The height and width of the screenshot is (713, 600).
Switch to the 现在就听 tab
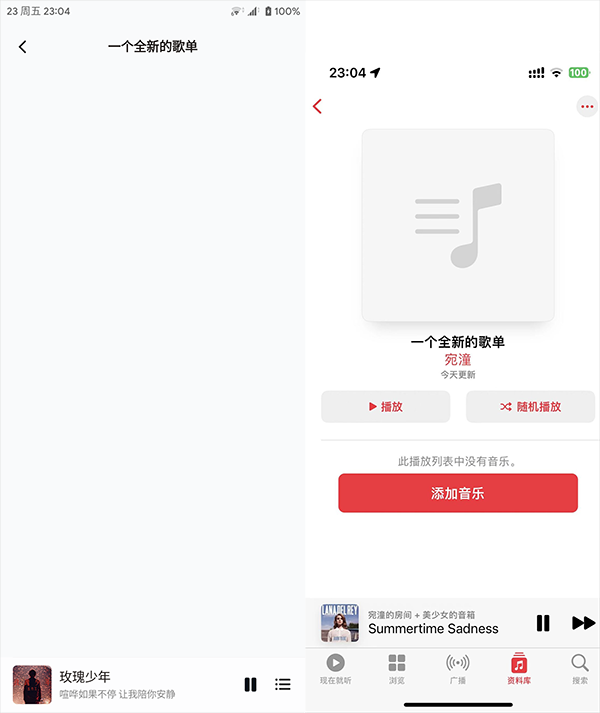335,669
